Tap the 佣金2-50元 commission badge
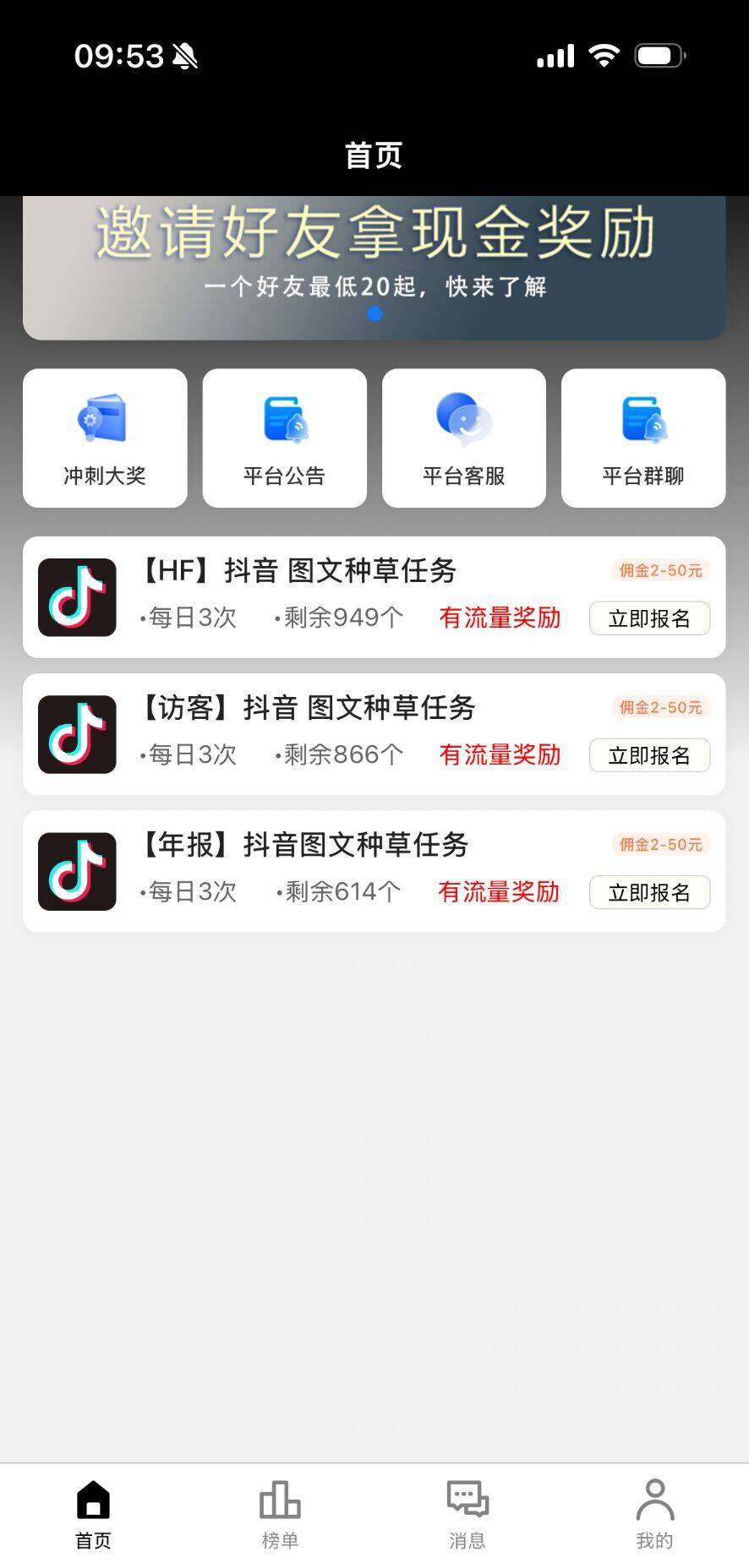 click(x=659, y=570)
